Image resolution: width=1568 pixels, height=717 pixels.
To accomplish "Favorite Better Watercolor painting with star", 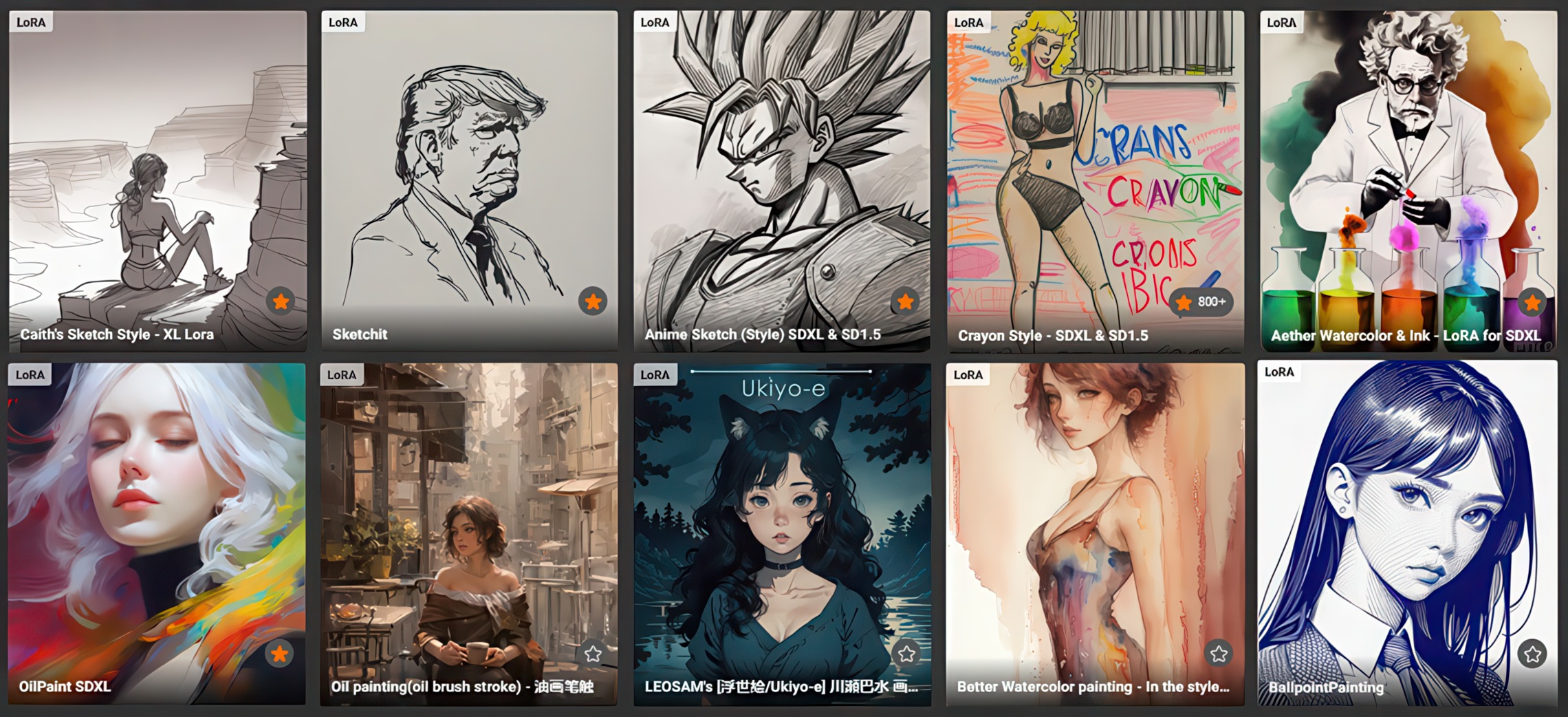I will tap(1219, 654).
